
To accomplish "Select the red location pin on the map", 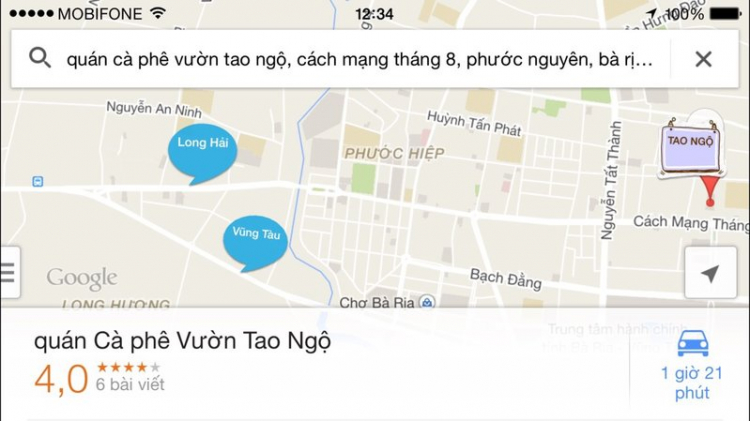I will coord(710,190).
